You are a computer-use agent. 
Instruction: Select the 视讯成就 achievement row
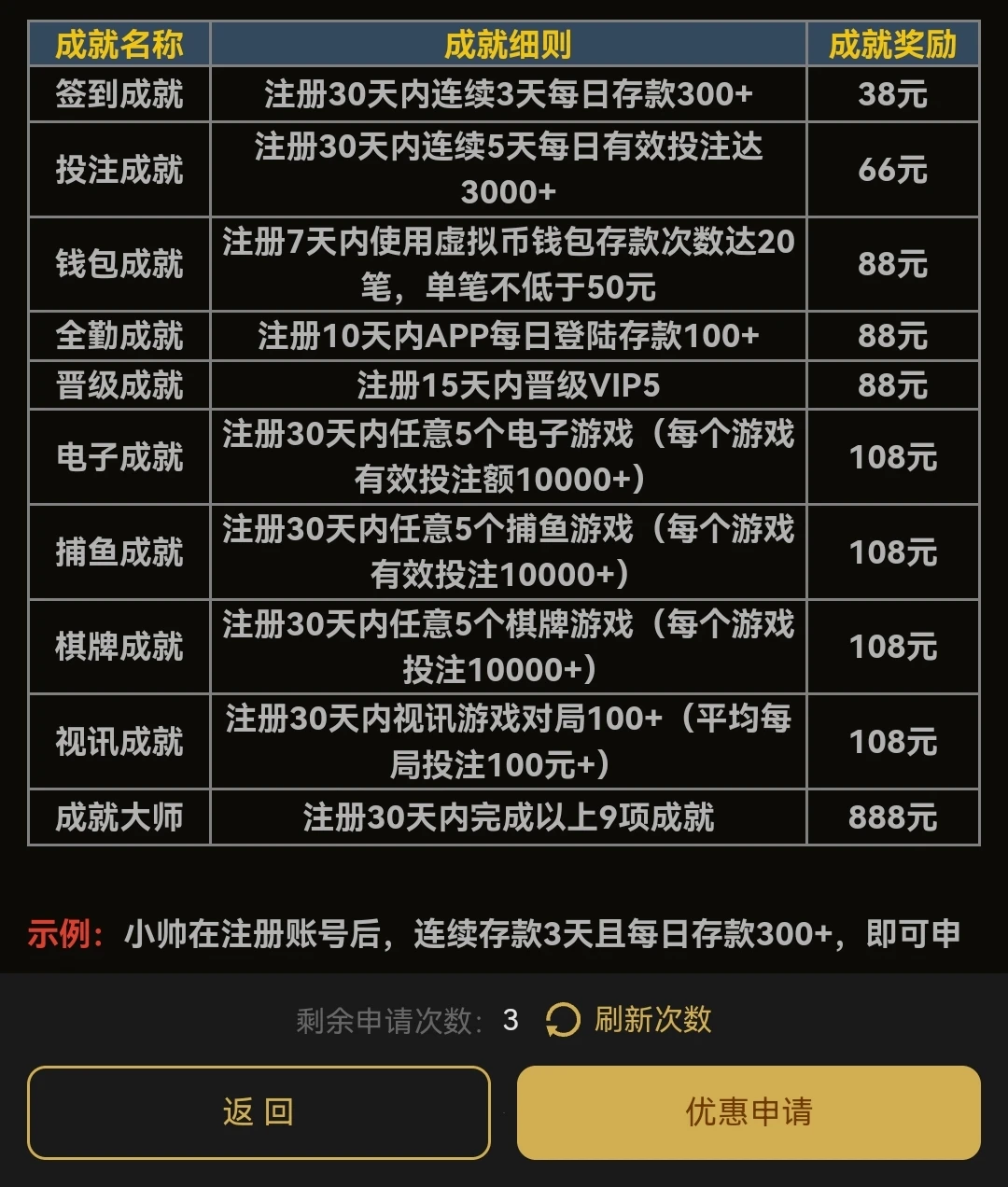tap(119, 743)
